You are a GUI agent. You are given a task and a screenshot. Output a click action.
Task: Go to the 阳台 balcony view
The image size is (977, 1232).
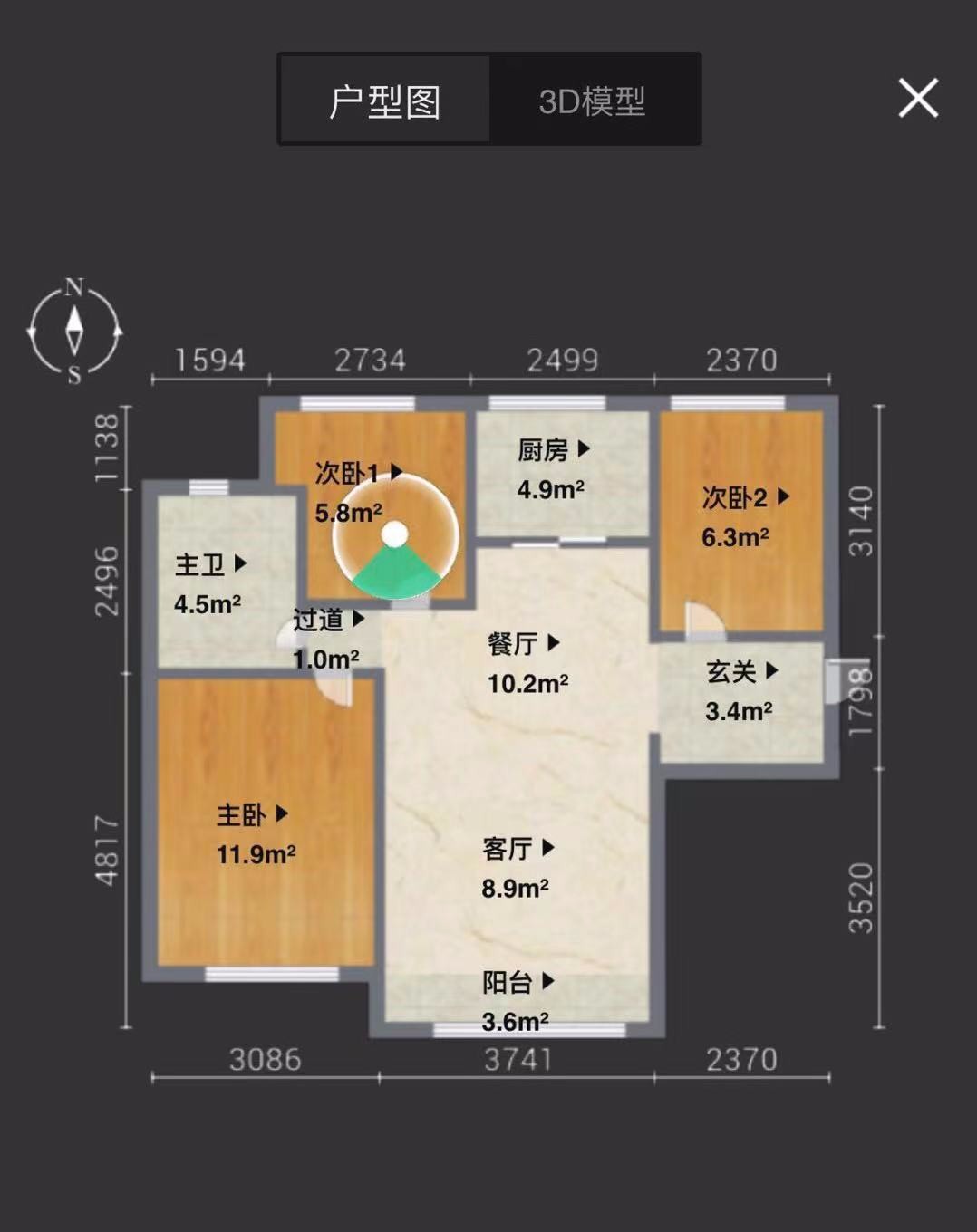click(x=518, y=982)
